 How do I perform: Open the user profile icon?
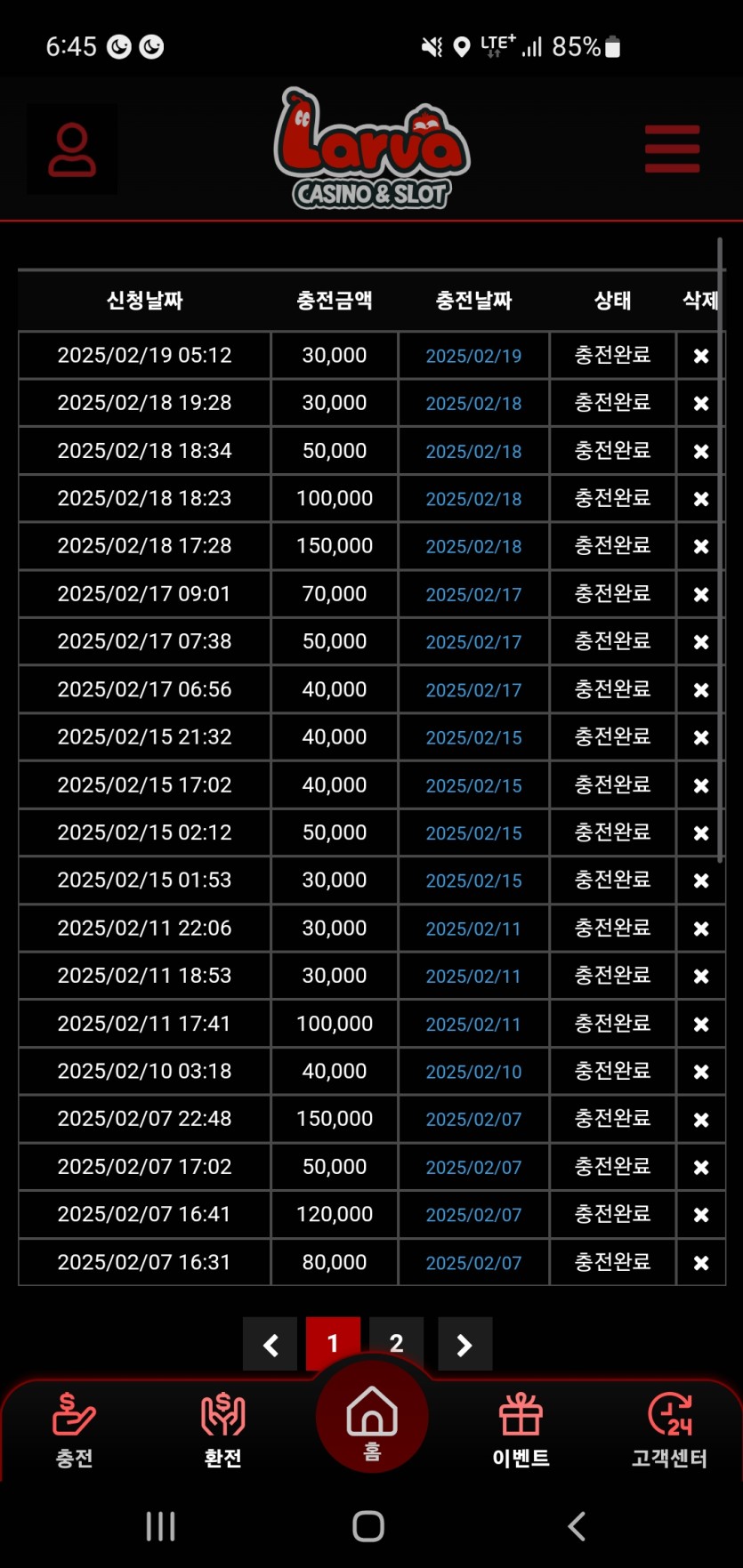click(72, 149)
